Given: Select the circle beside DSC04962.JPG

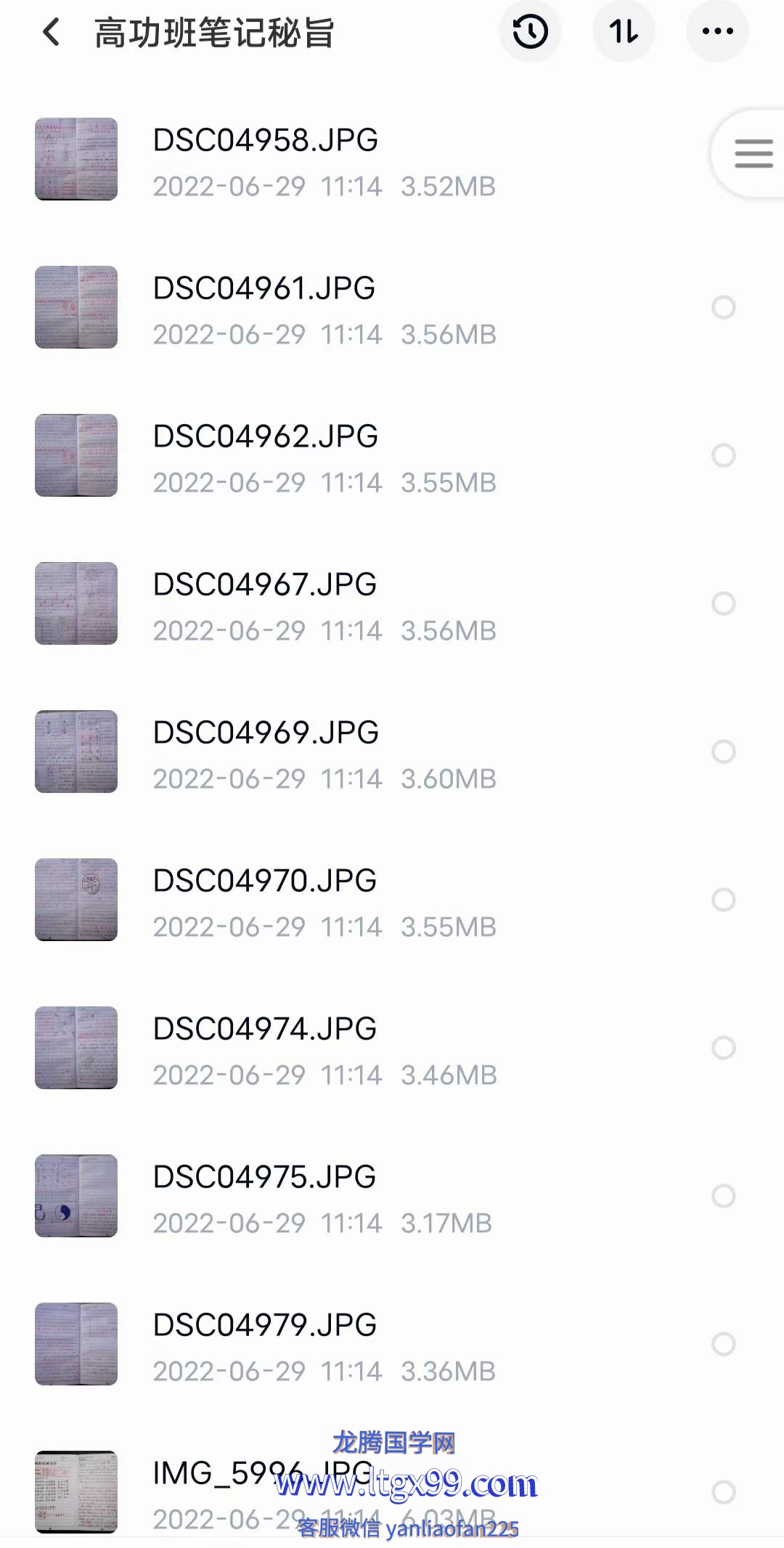Looking at the screenshot, I should tap(723, 455).
